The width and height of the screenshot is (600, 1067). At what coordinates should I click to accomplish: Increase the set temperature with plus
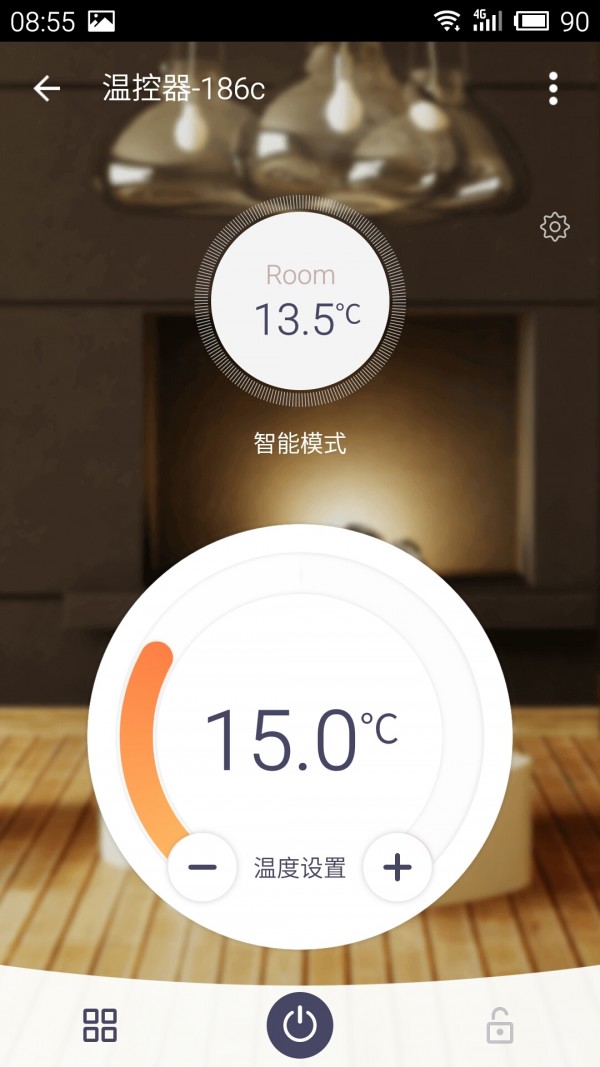[397, 867]
